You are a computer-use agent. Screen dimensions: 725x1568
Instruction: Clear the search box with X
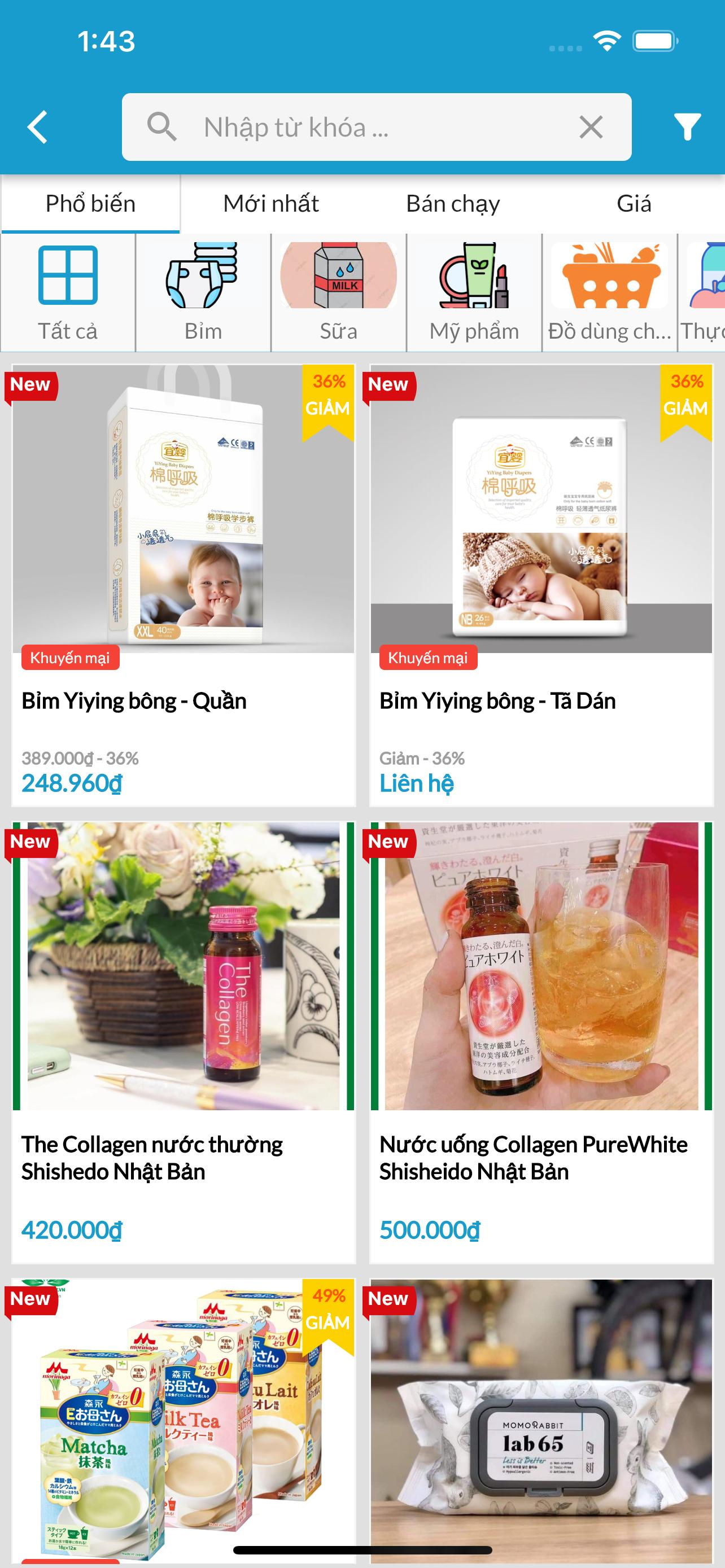click(x=591, y=127)
